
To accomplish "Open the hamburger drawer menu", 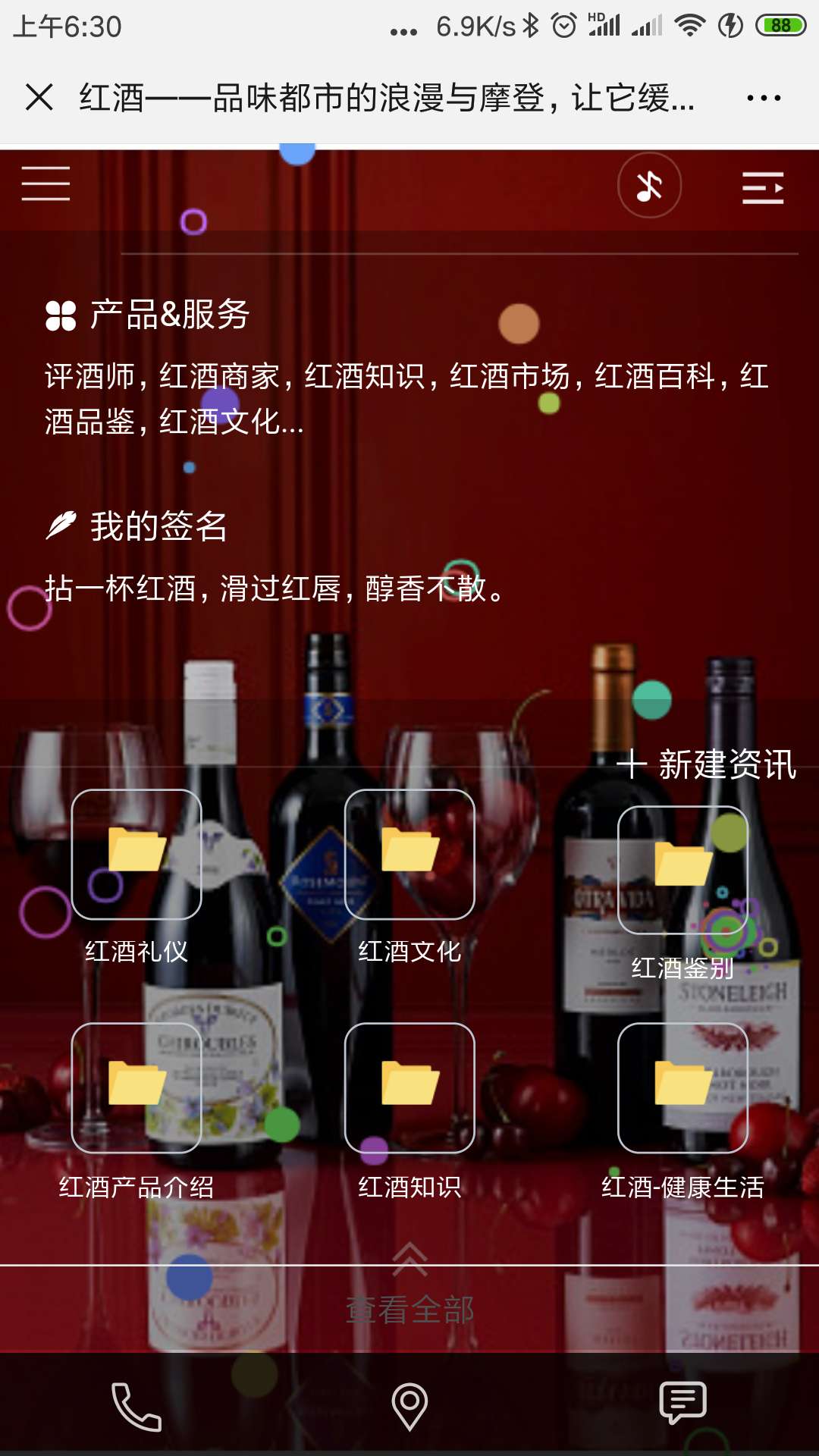I will tap(45, 184).
